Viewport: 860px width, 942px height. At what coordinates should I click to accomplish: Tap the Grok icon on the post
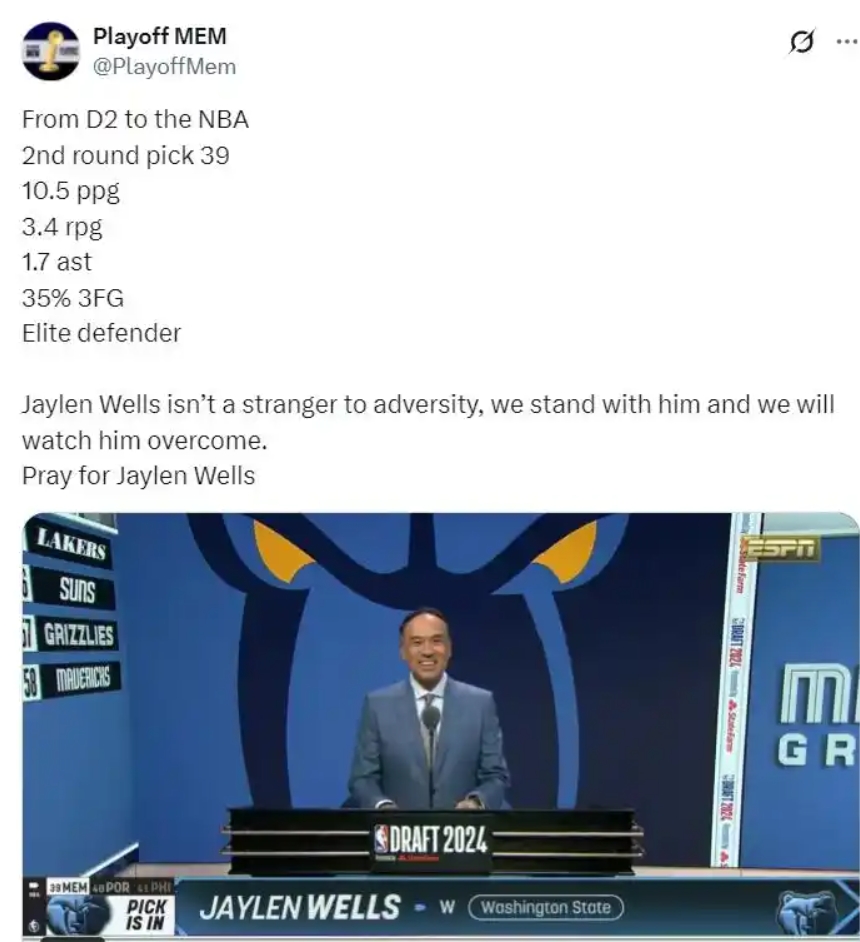[x=800, y=42]
